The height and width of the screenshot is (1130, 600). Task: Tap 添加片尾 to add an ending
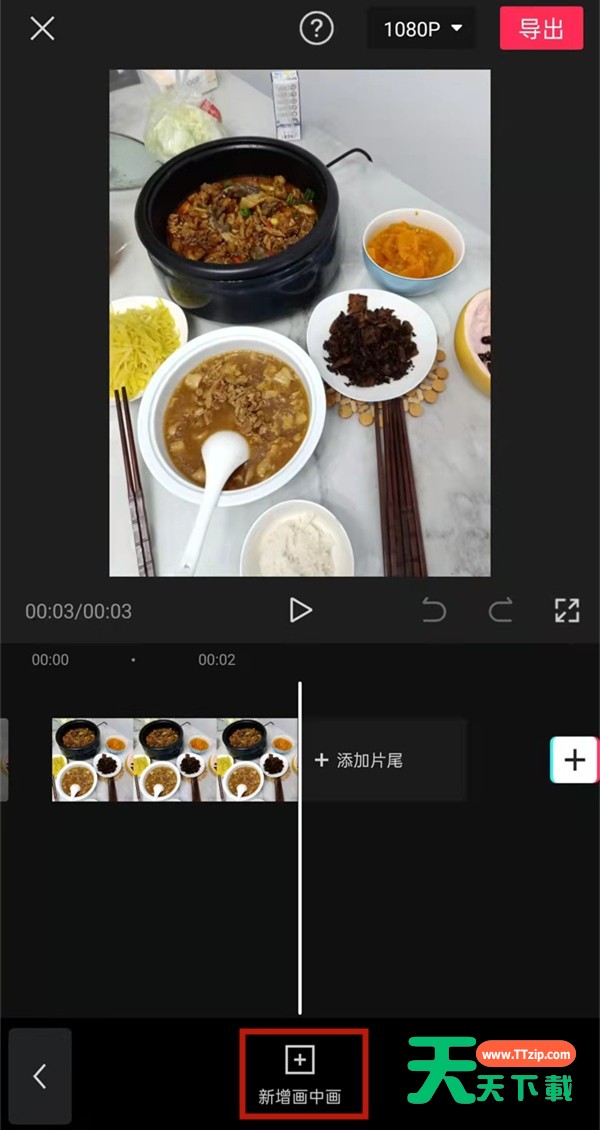pyautogui.click(x=360, y=760)
